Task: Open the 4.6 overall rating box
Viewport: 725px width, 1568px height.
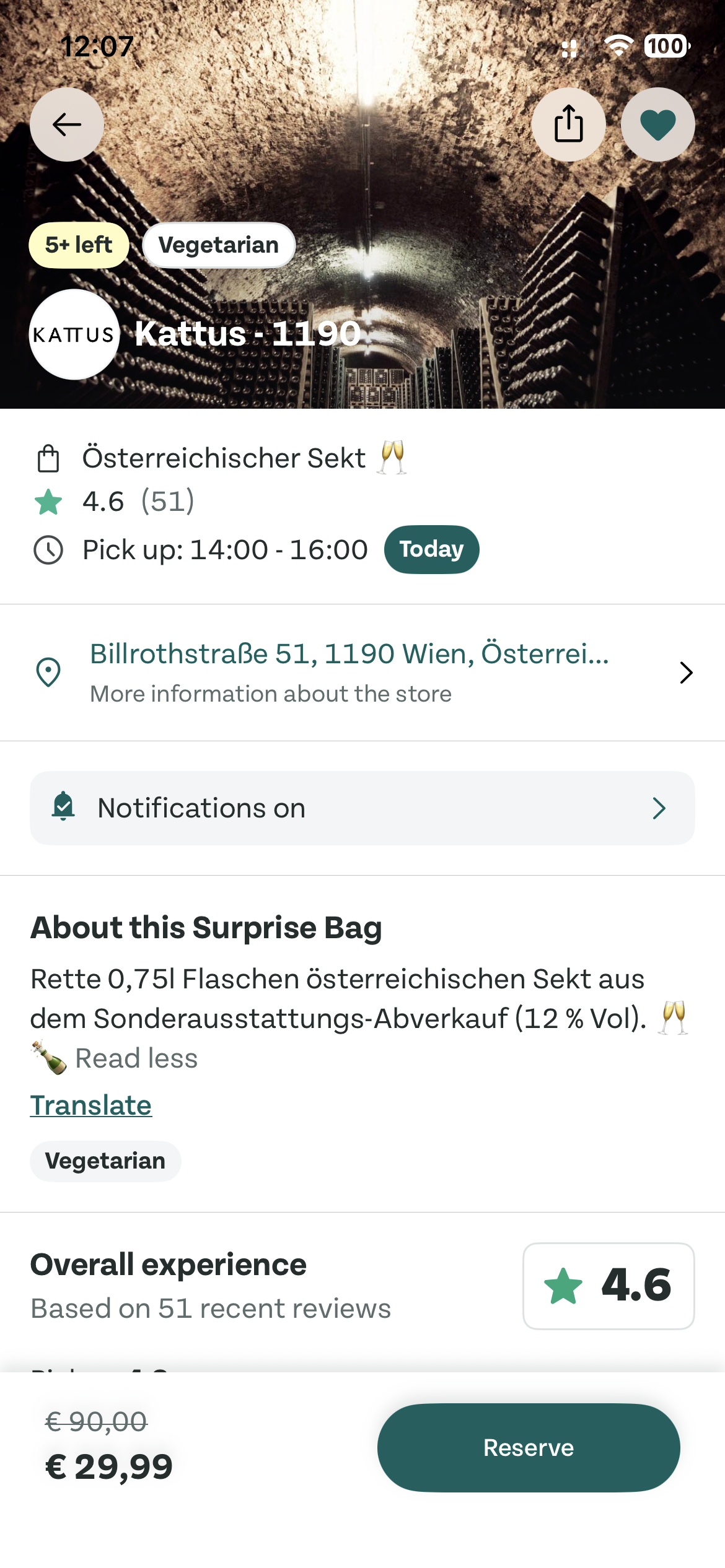Action: pos(608,1286)
